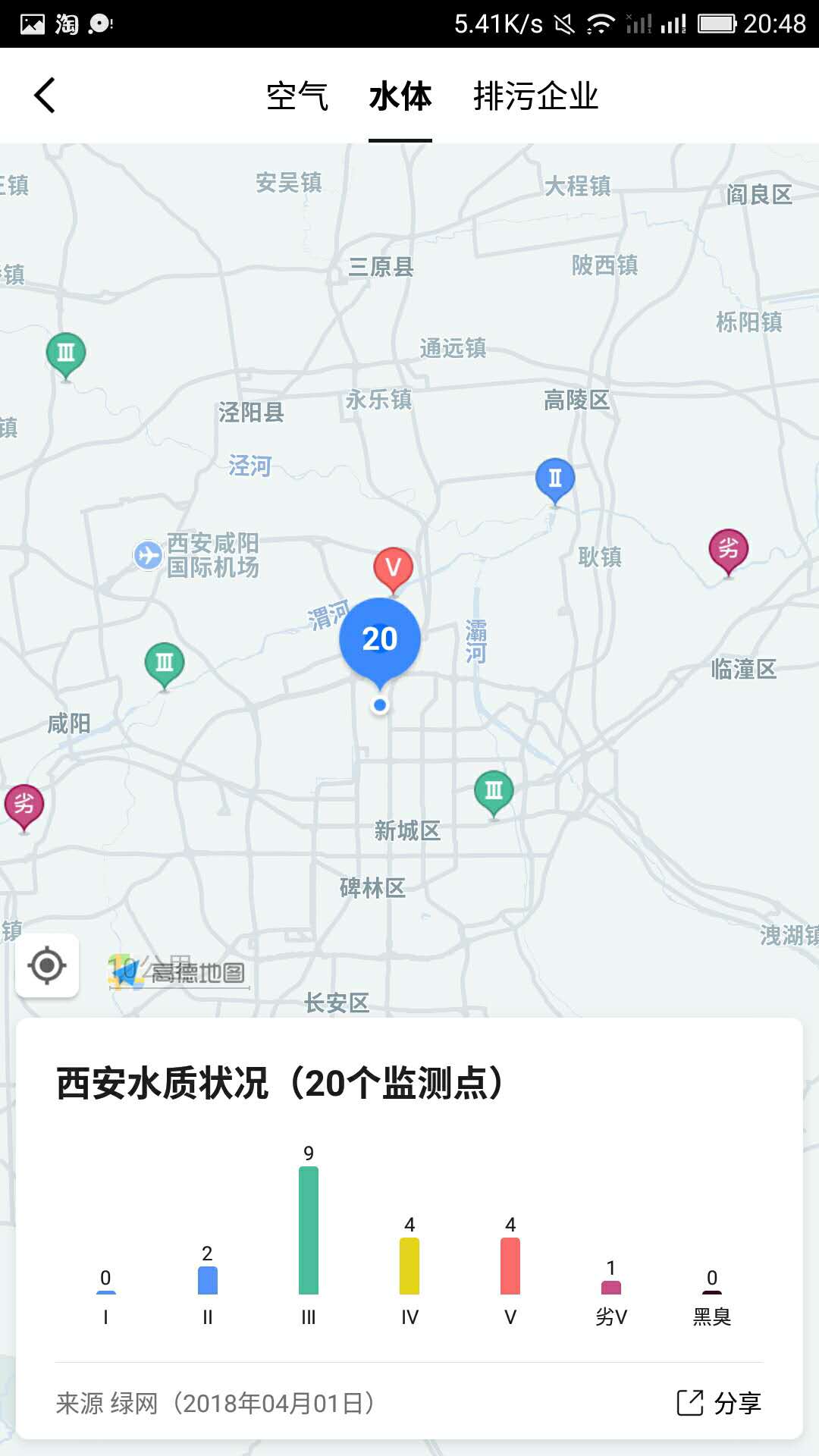The width and height of the screenshot is (819, 1456).
Task: Tap the yellow Class IV bar
Action: click(409, 1263)
